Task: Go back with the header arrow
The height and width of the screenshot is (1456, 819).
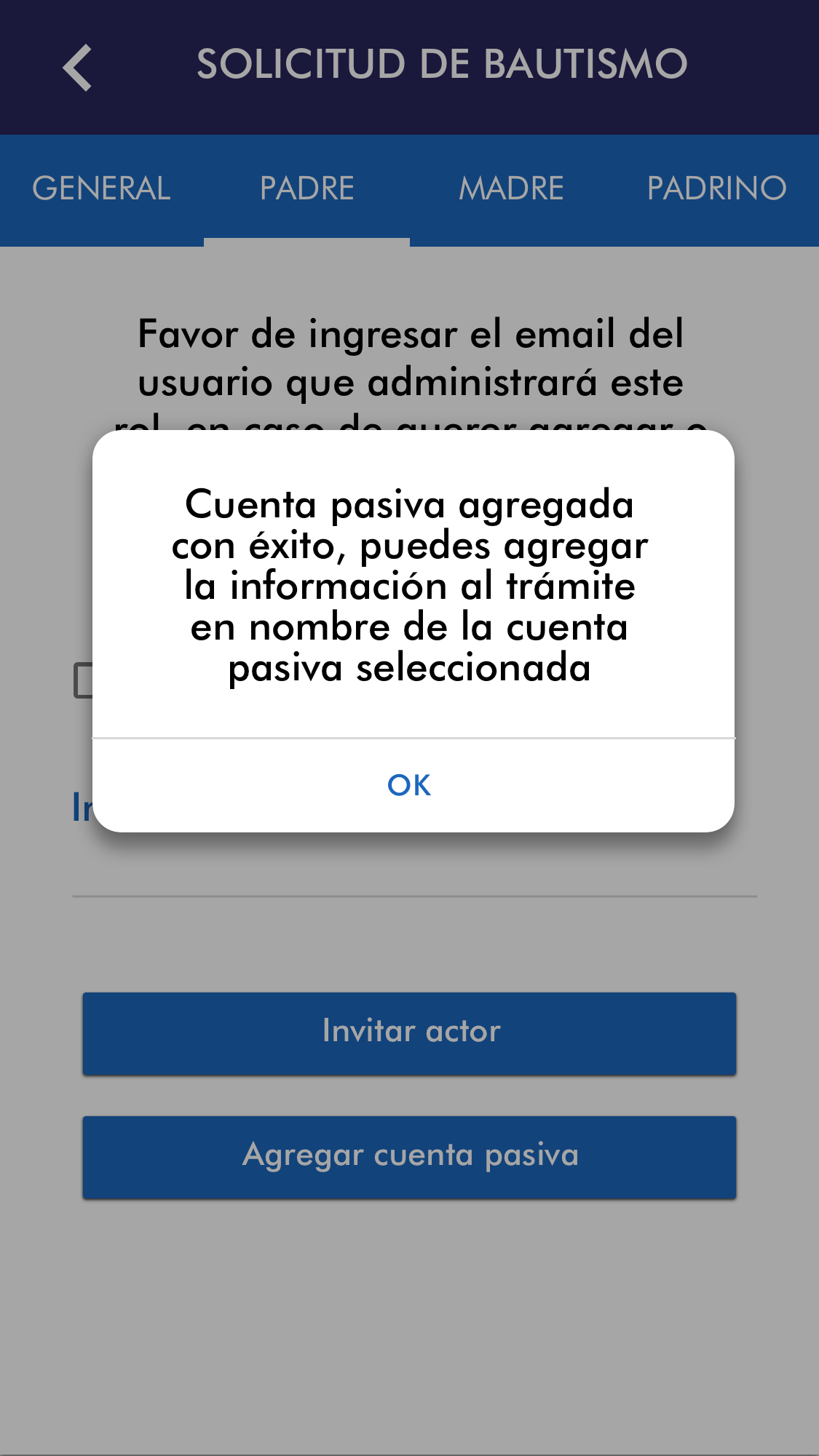Action: (x=77, y=67)
